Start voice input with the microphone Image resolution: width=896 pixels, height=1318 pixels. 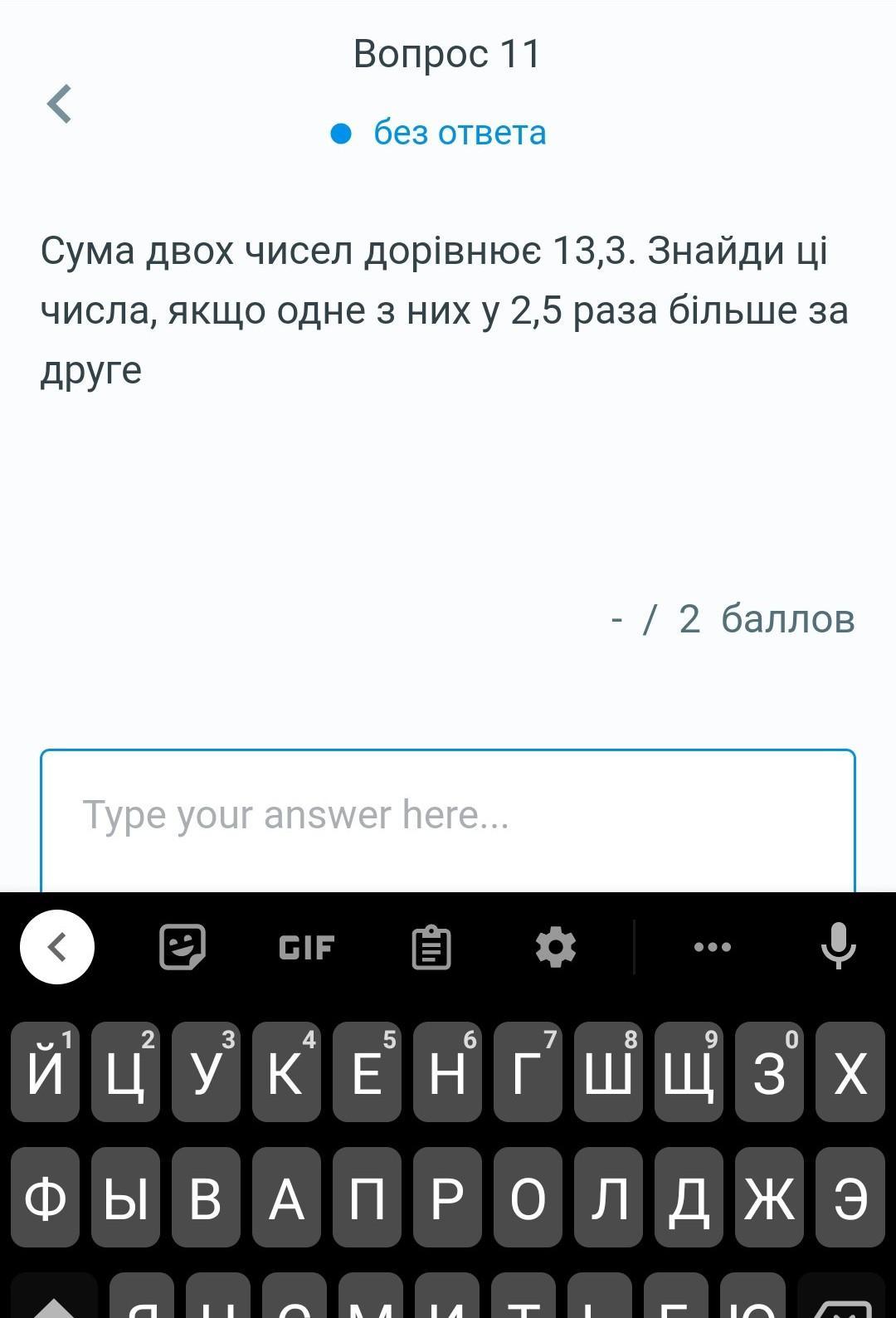point(838,945)
